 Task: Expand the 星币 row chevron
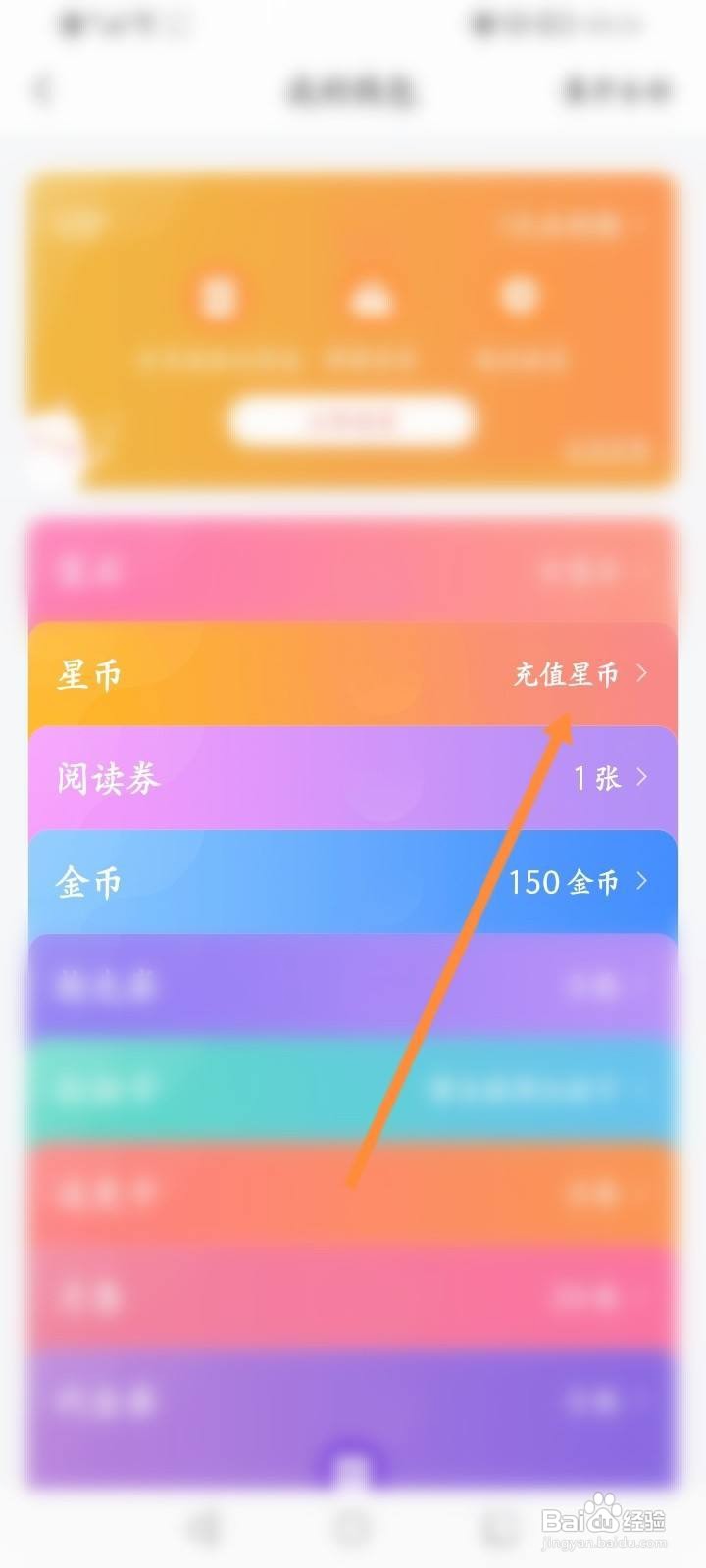pyautogui.click(x=644, y=673)
